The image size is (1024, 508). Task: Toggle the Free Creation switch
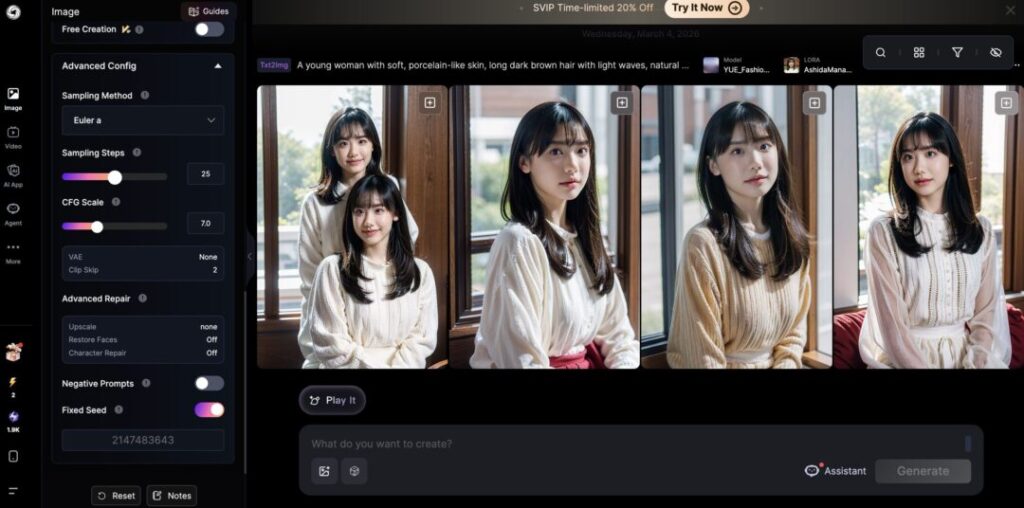pos(209,29)
